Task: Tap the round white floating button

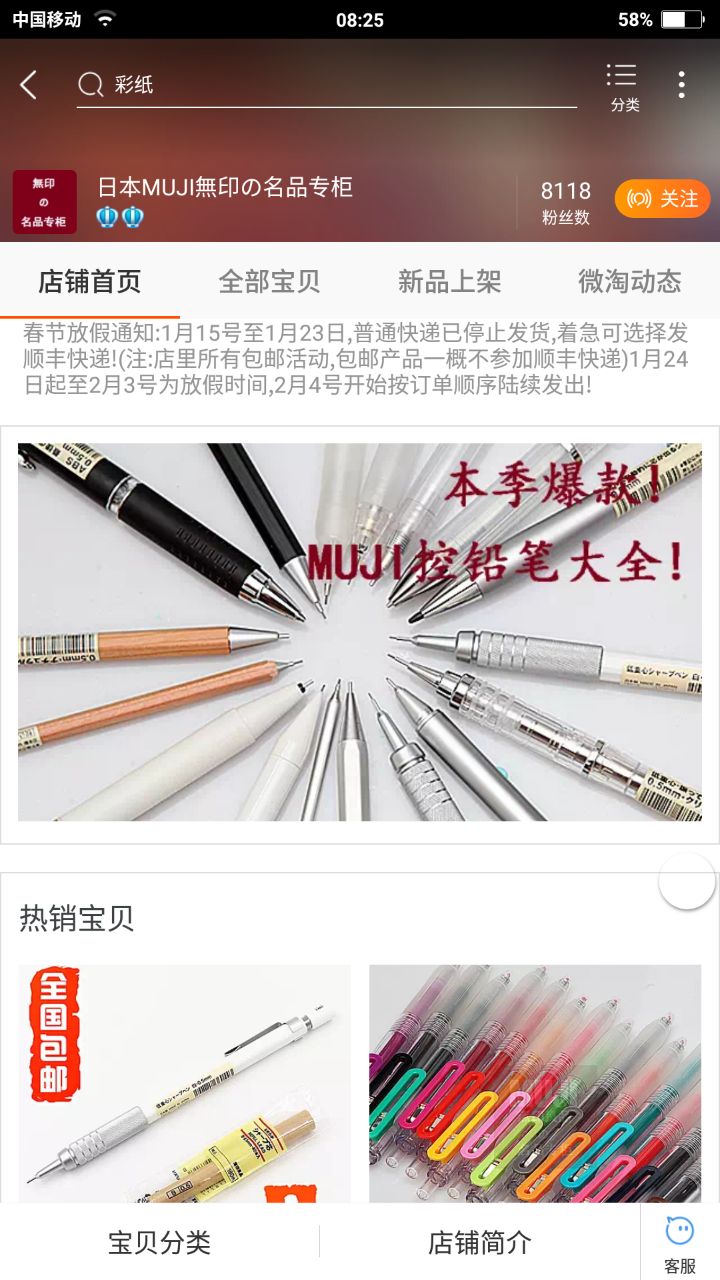Action: pyautogui.click(x=687, y=881)
